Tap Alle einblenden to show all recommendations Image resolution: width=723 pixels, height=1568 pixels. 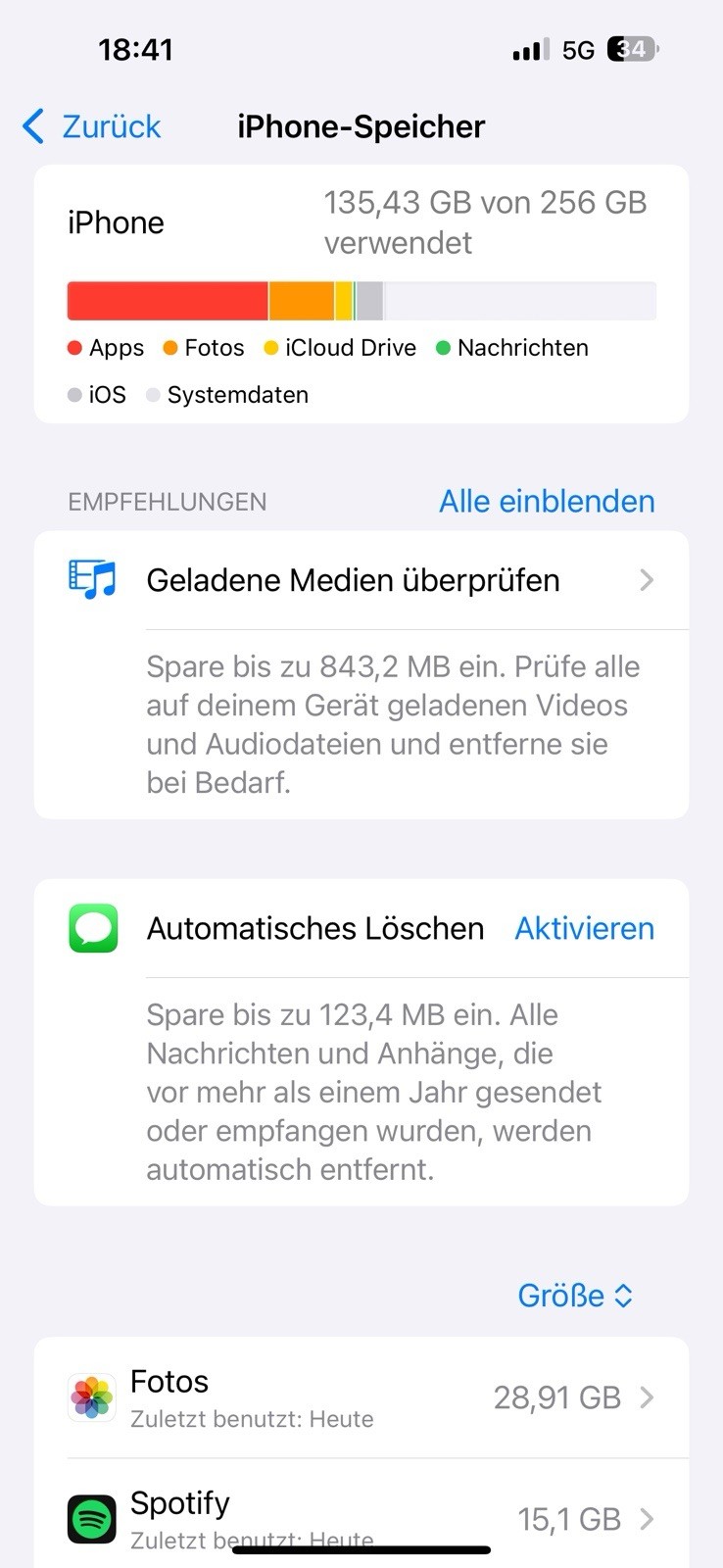546,501
